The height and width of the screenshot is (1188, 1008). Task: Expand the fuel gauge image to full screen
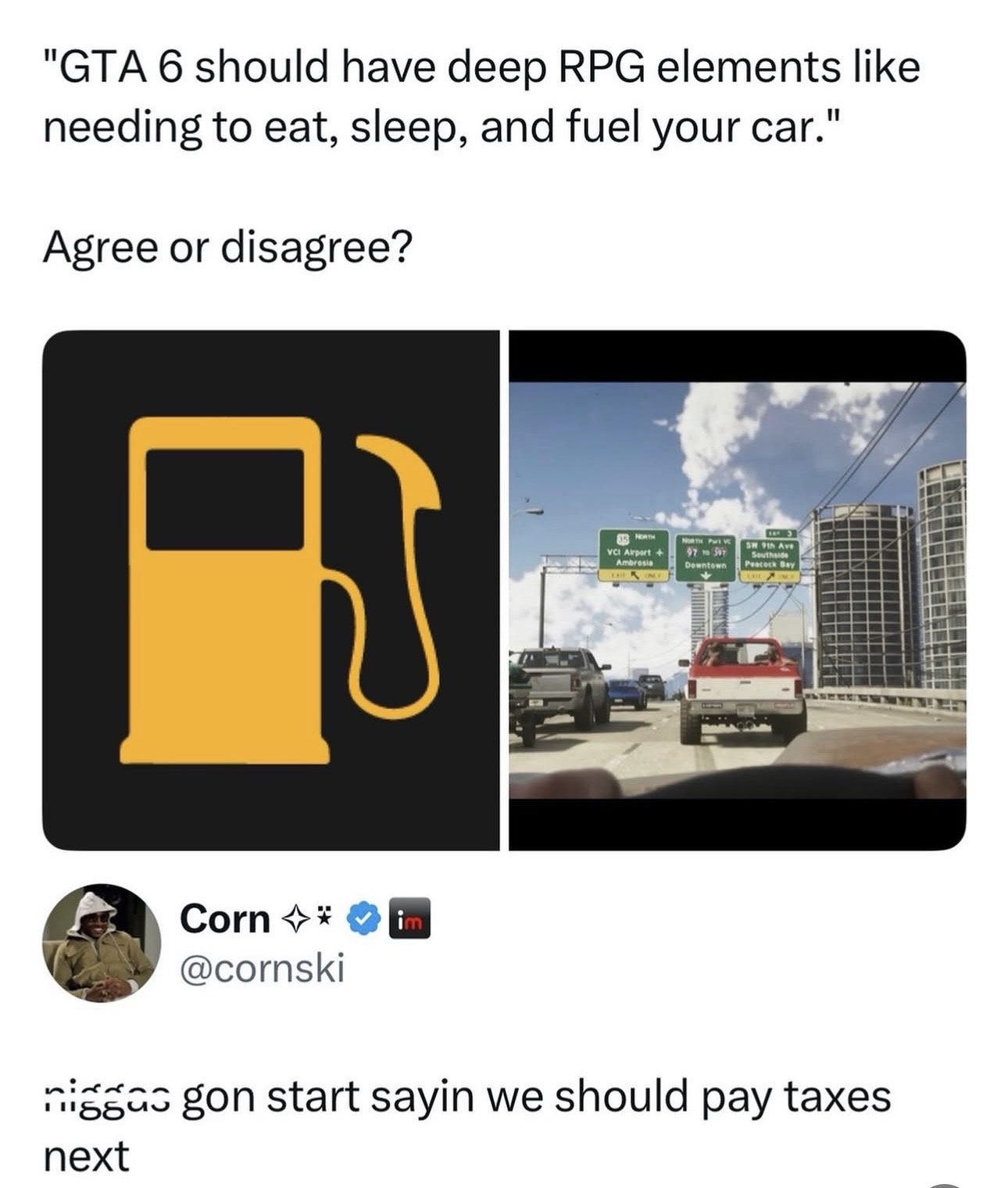tap(273, 590)
